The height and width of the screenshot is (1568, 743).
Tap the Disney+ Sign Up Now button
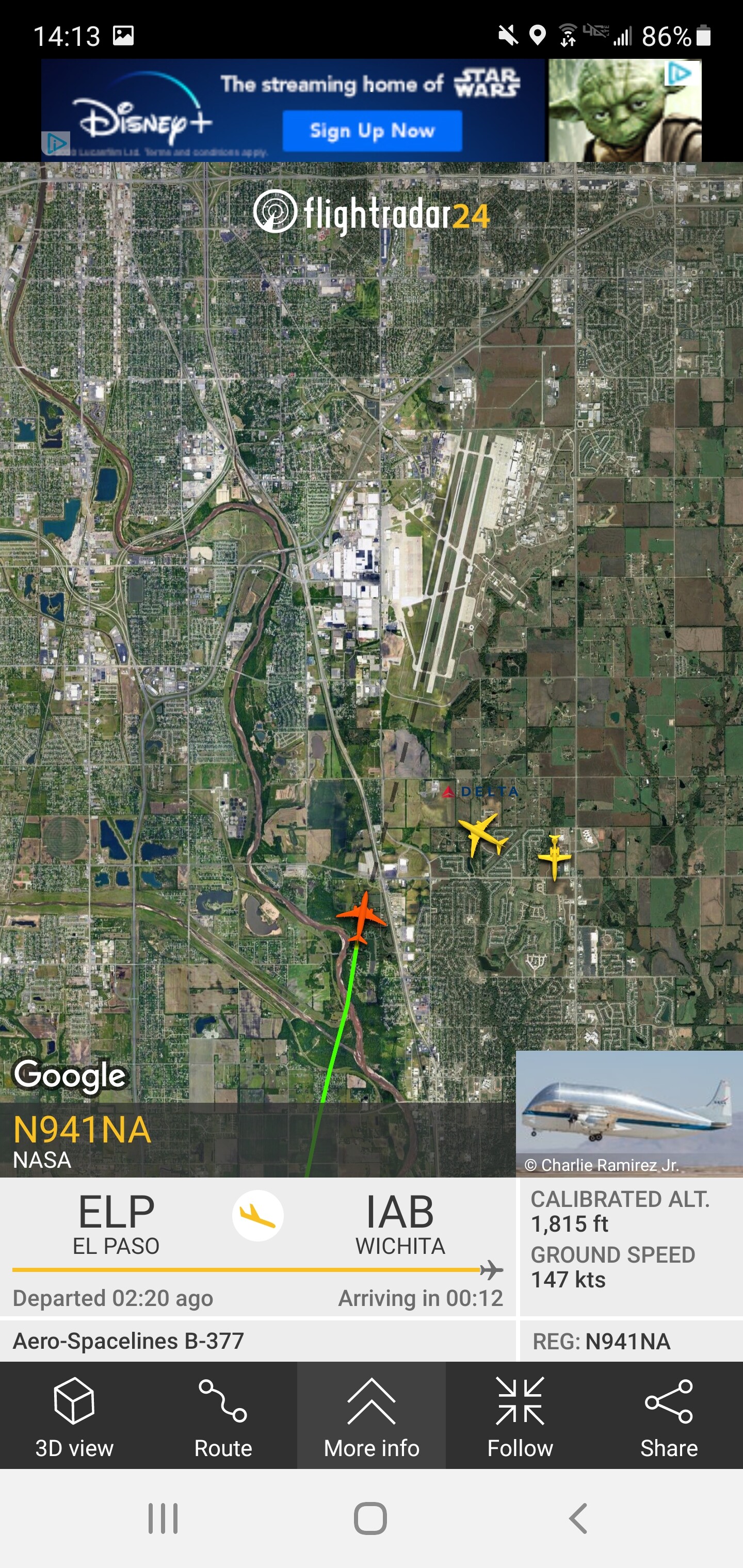click(x=372, y=130)
